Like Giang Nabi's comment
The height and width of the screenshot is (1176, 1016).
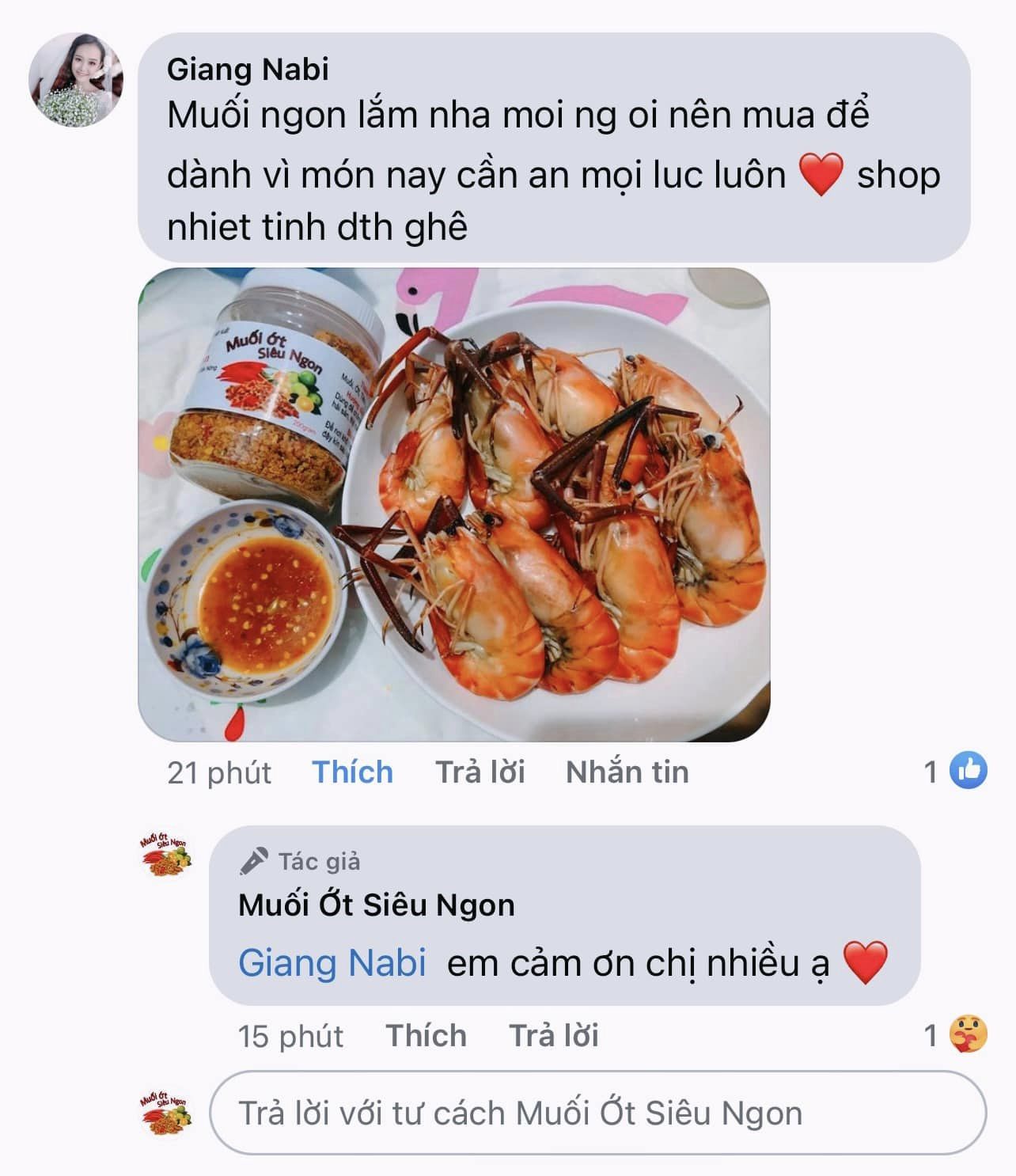(352, 772)
